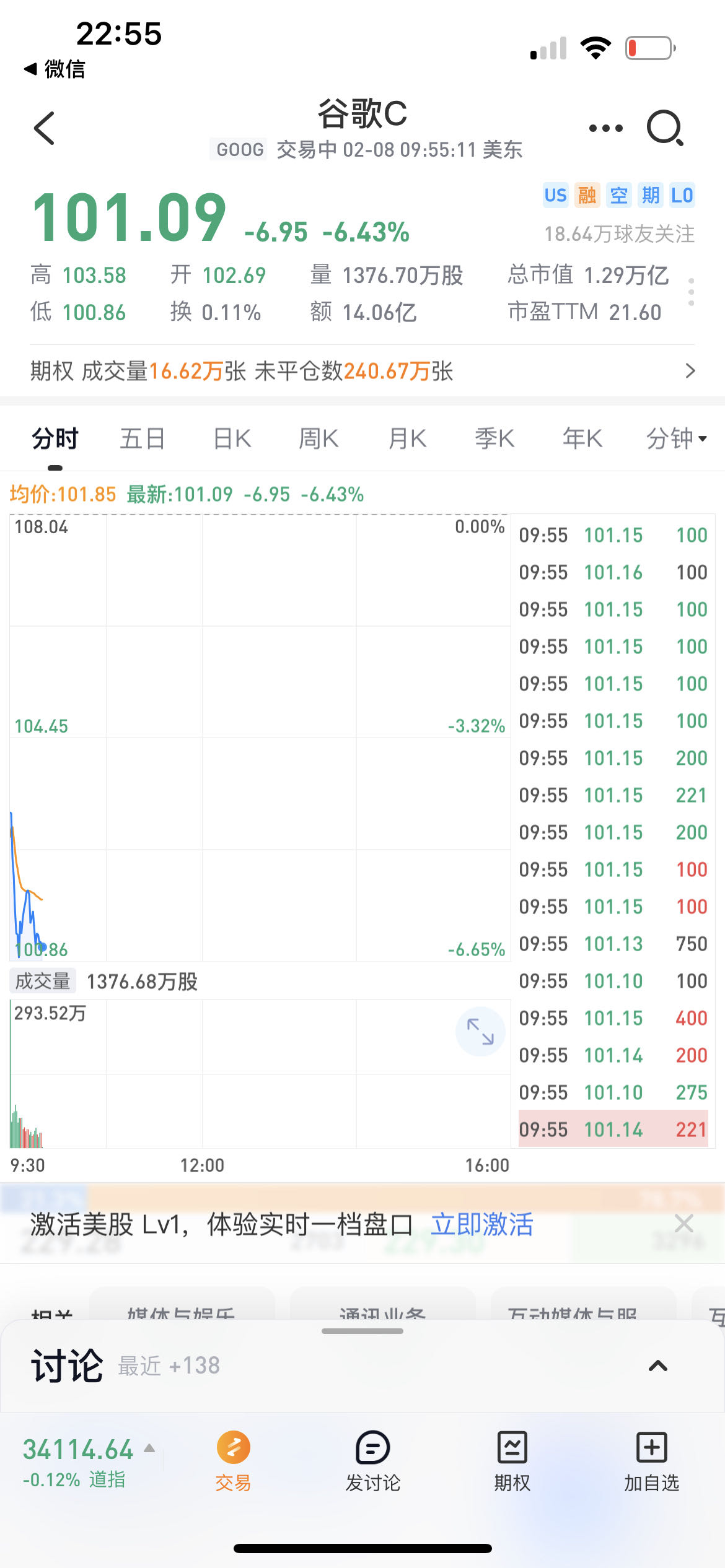725x1568 pixels.
Task: Toggle the 融 margin trading badge
Action: [x=587, y=195]
